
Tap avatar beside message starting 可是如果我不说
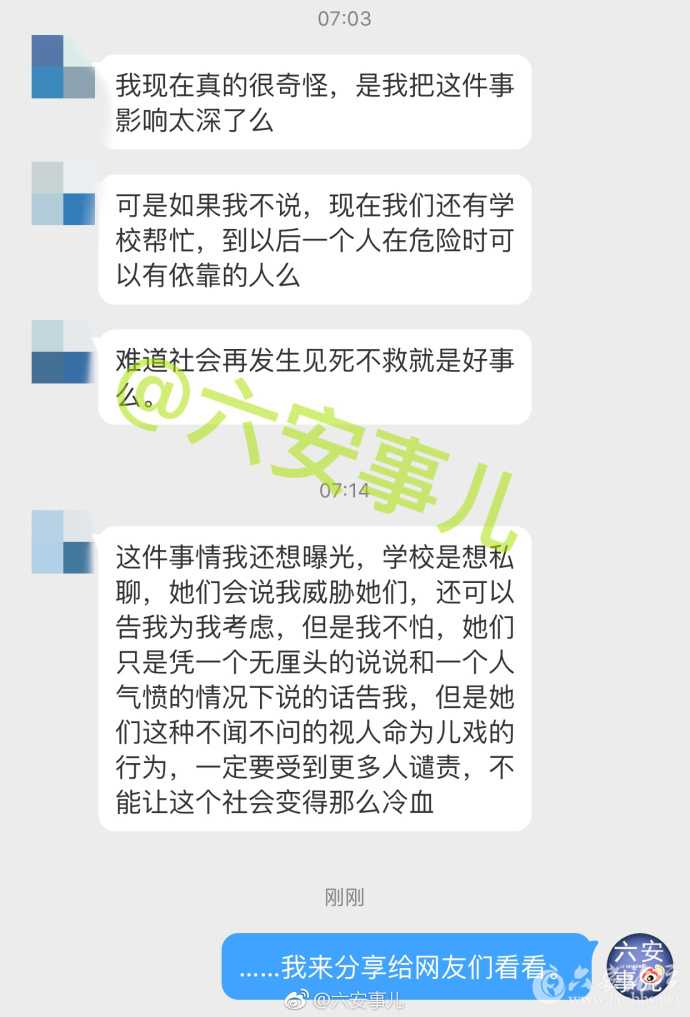pos(63,192)
